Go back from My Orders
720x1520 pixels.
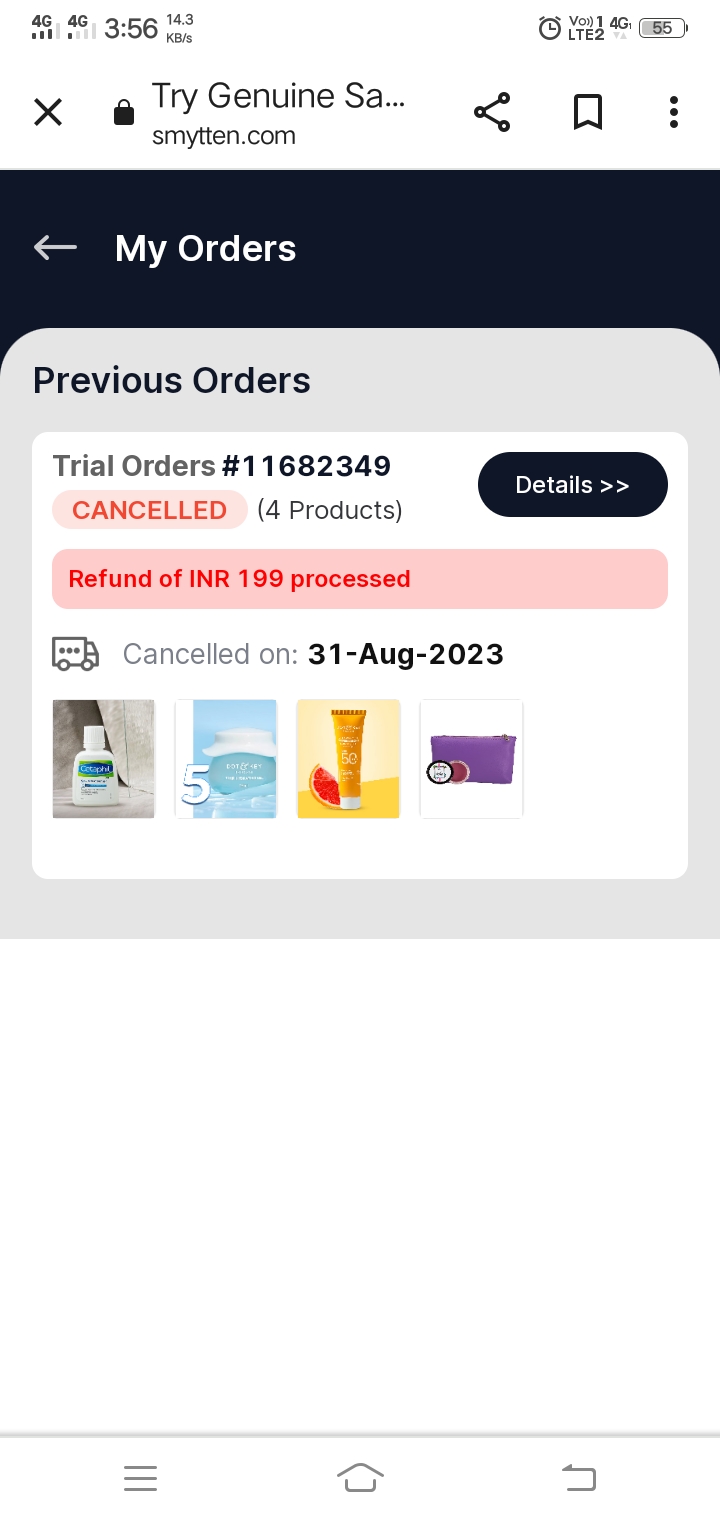(55, 248)
